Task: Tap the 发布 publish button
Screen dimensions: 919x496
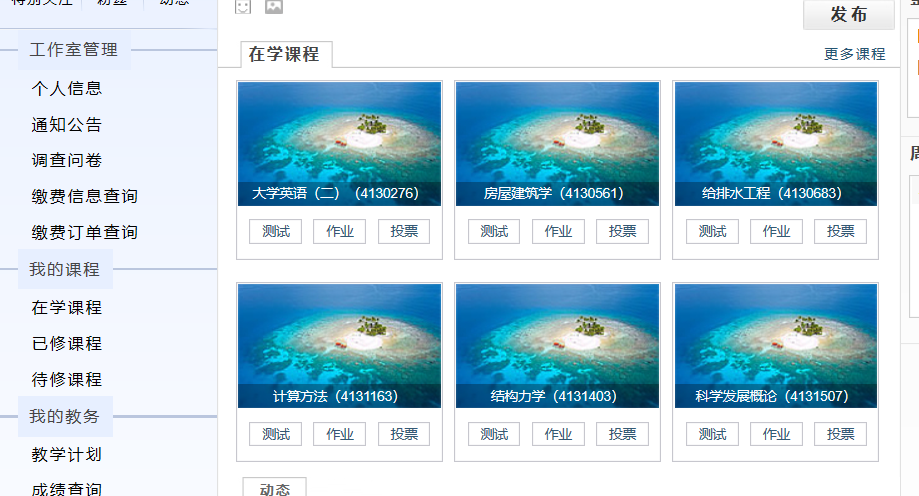Action: [848, 14]
